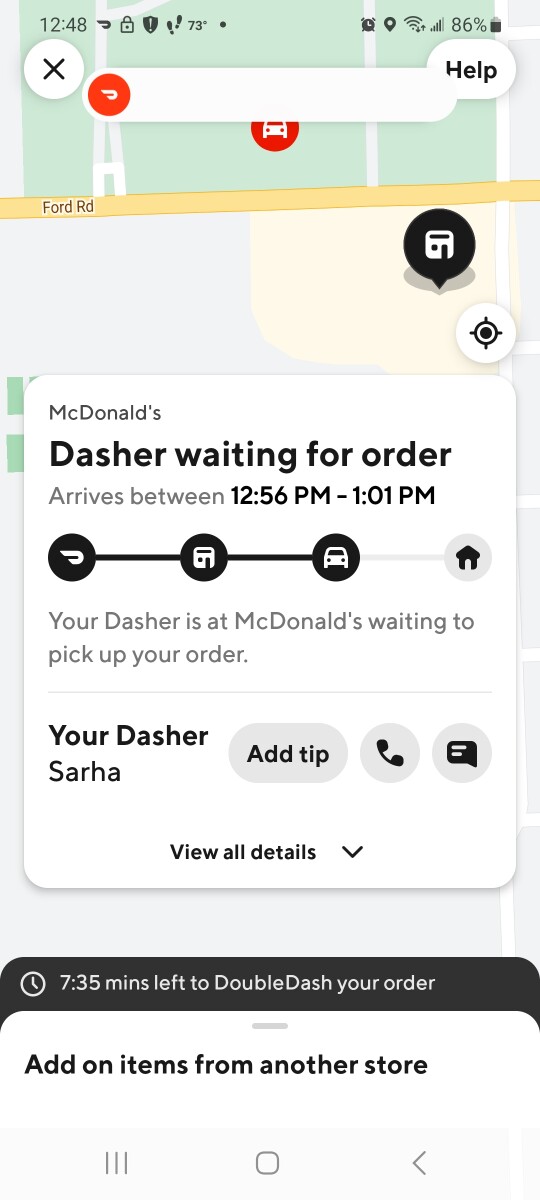Open recent apps from the navigation bar

117,1163
